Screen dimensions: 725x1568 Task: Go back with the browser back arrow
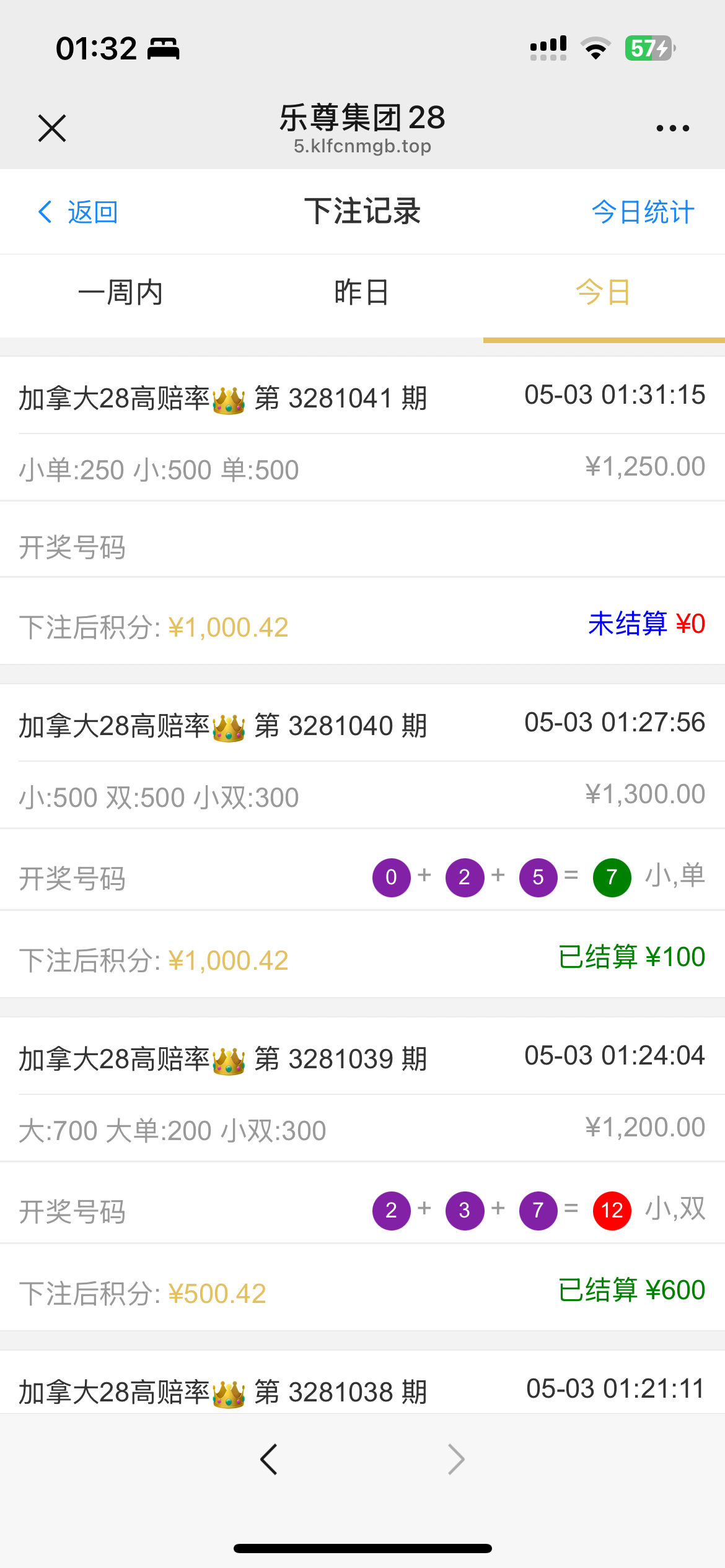coord(269,1460)
